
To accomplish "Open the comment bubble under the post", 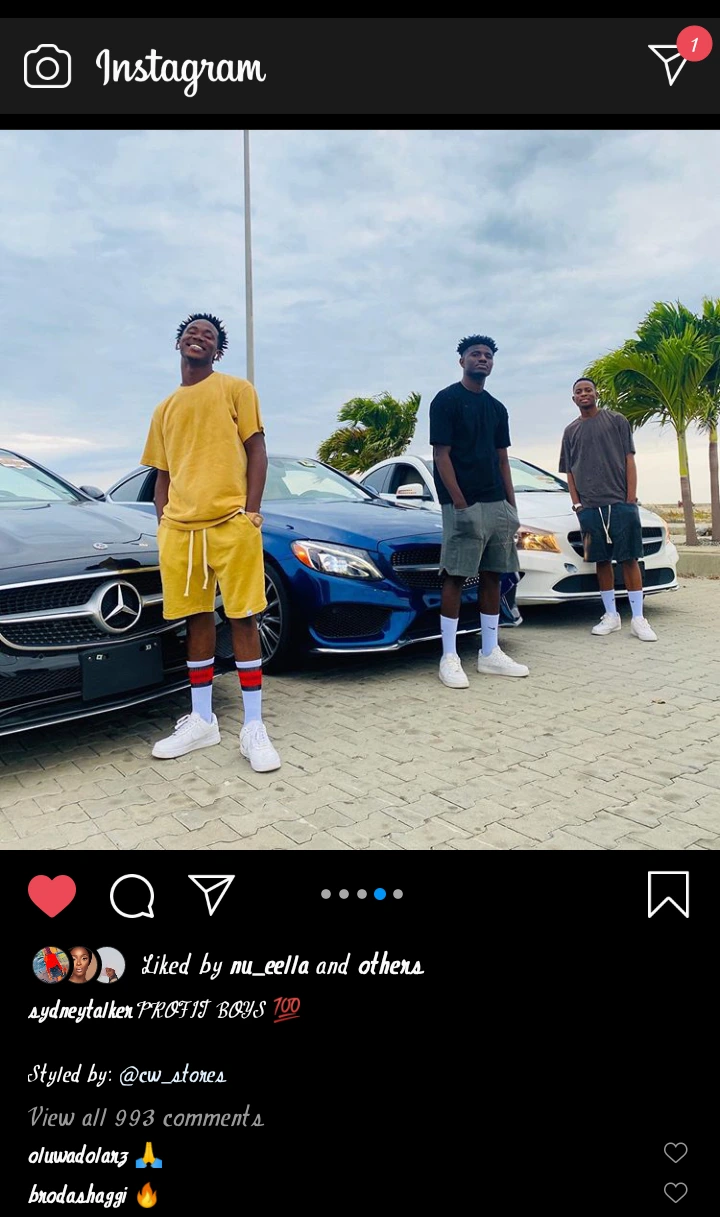I will tap(132, 895).
